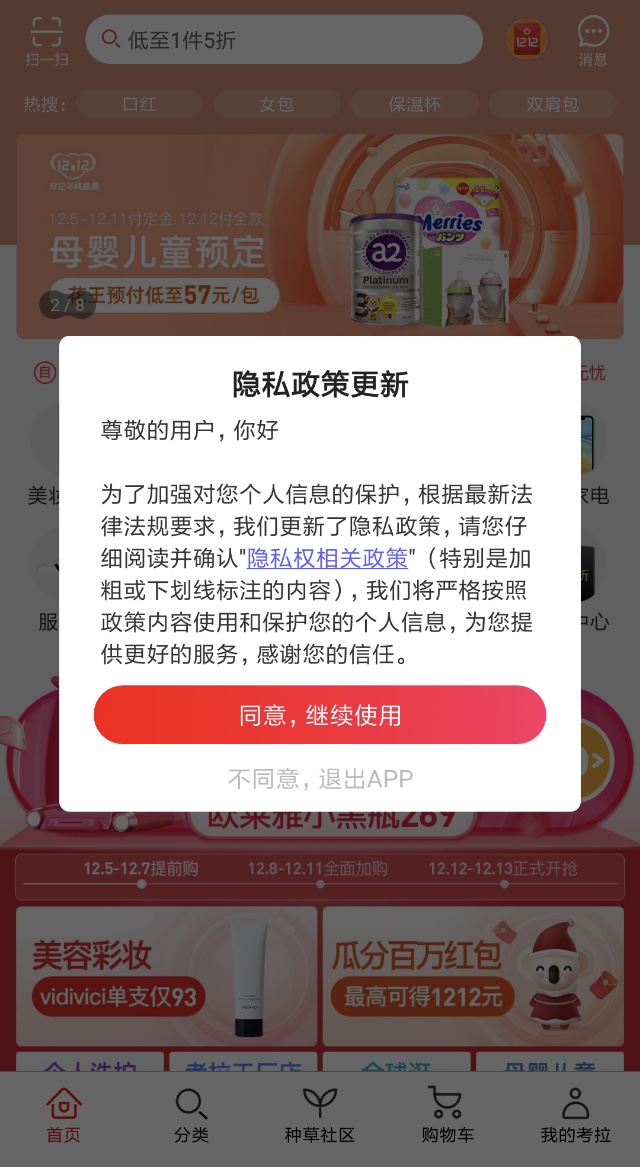Open 我的考拉 tab
The width and height of the screenshot is (640, 1167).
(575, 1115)
